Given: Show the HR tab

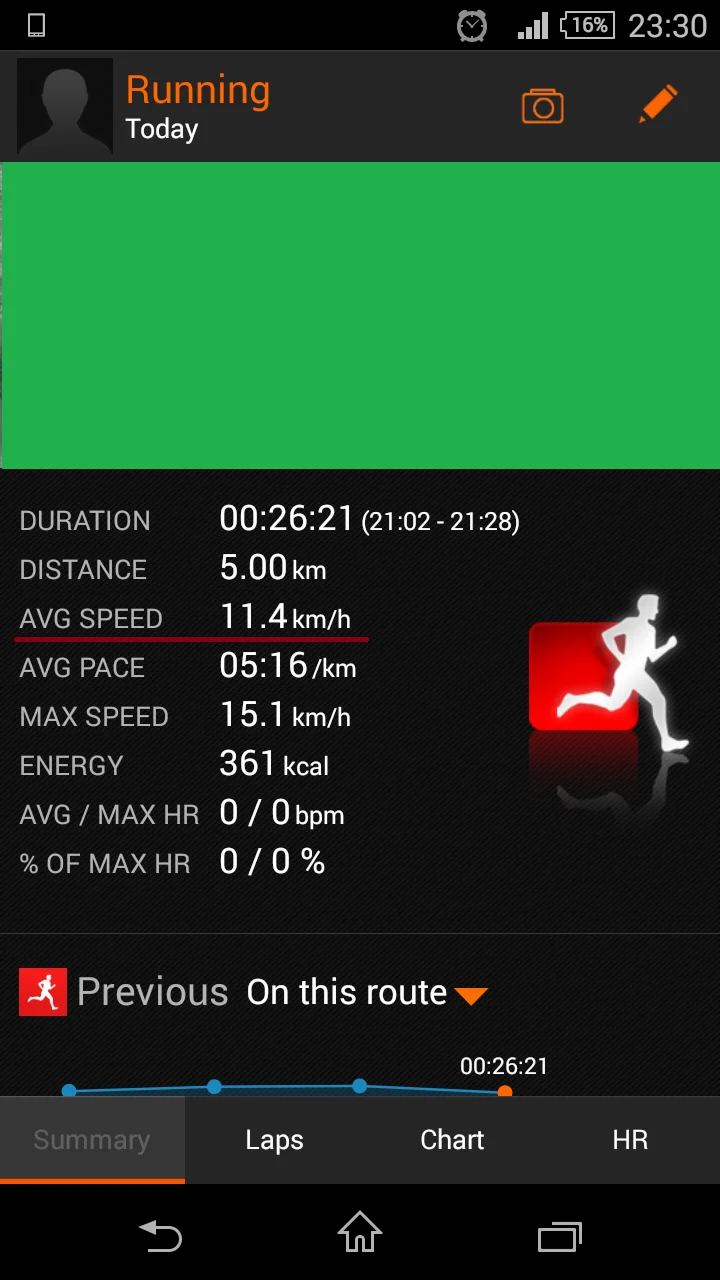Looking at the screenshot, I should coord(629,1139).
